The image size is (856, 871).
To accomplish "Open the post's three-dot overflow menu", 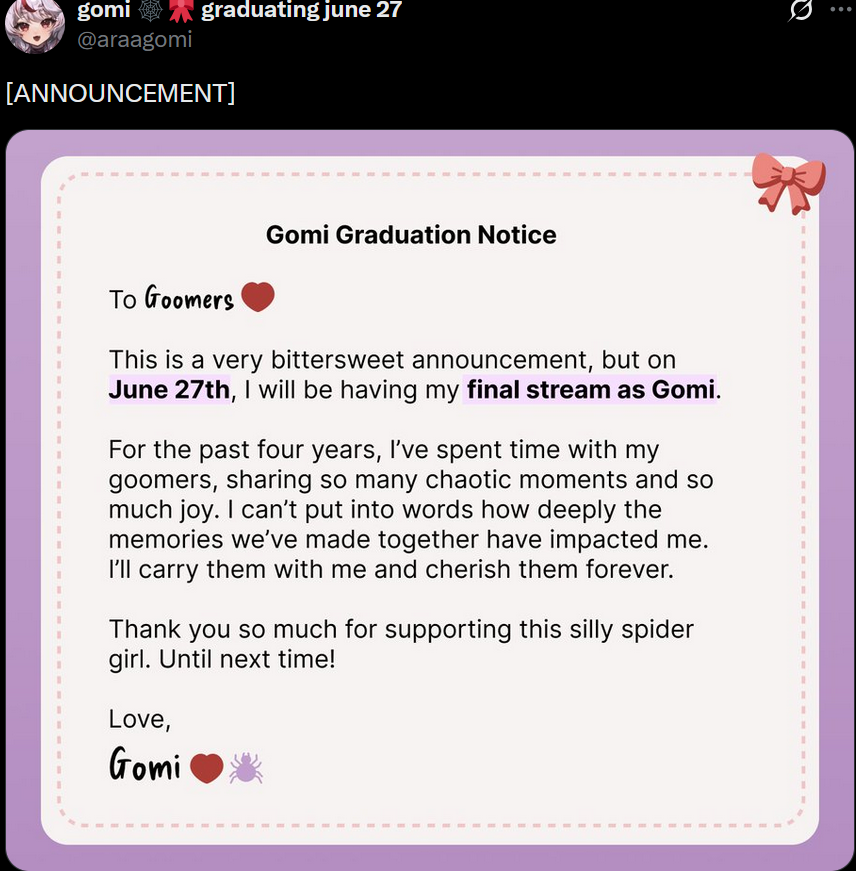I will pos(838,9).
